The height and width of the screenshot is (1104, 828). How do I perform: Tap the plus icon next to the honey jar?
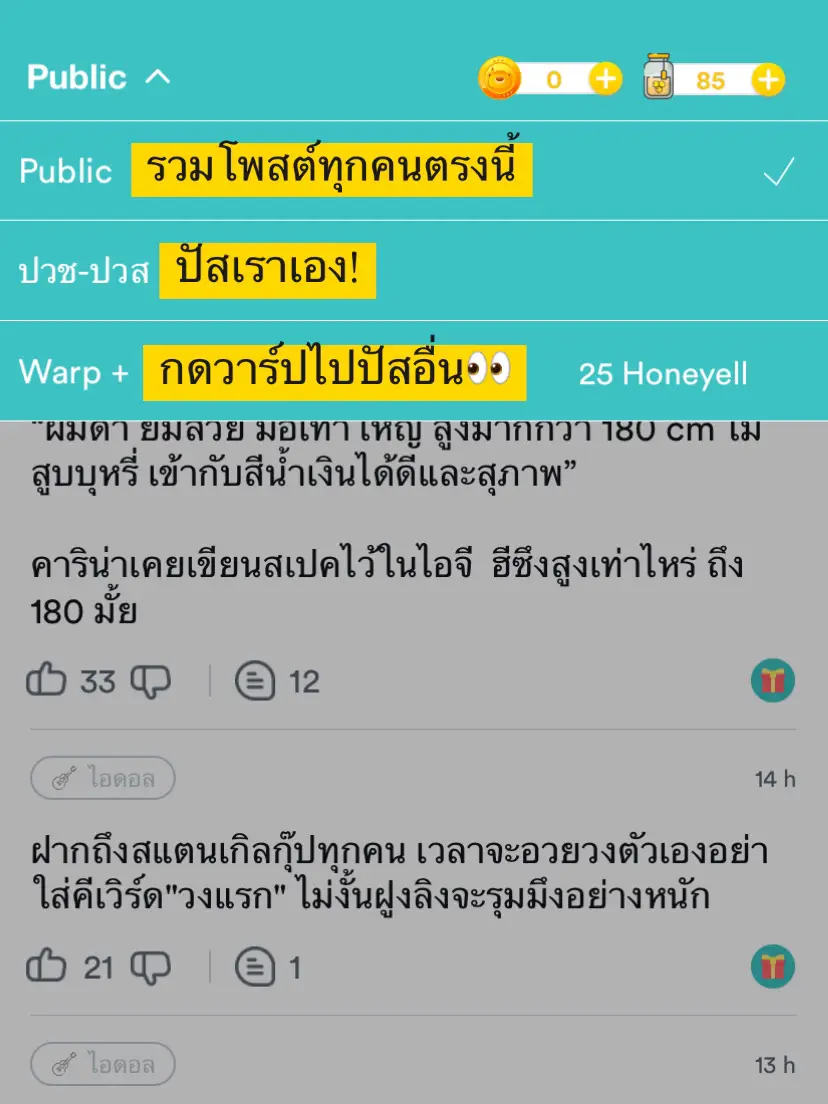(768, 78)
